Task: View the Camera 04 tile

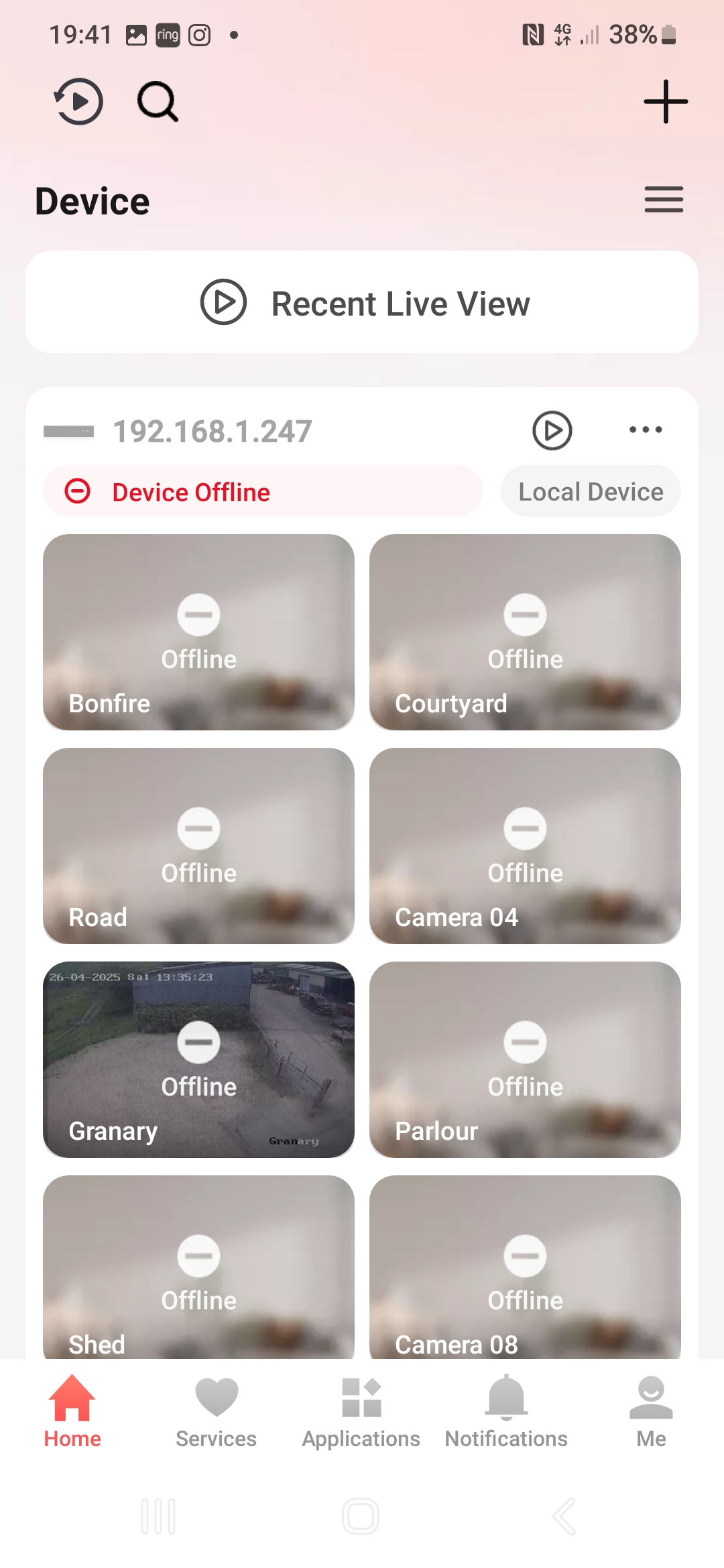Action: (x=525, y=846)
